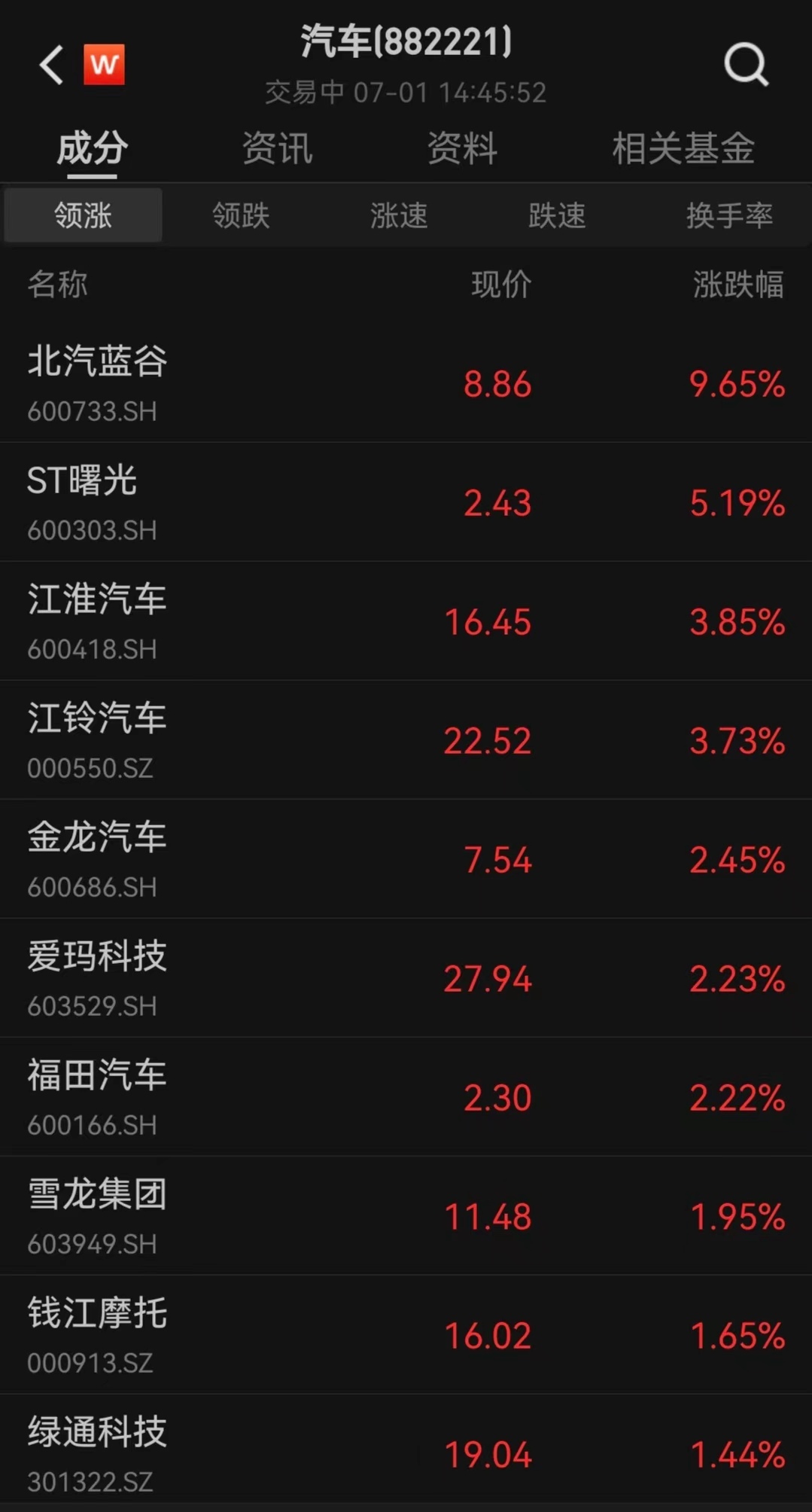The image size is (812, 1512).
Task: View 福田汽车 stock details
Action: coord(406,1097)
